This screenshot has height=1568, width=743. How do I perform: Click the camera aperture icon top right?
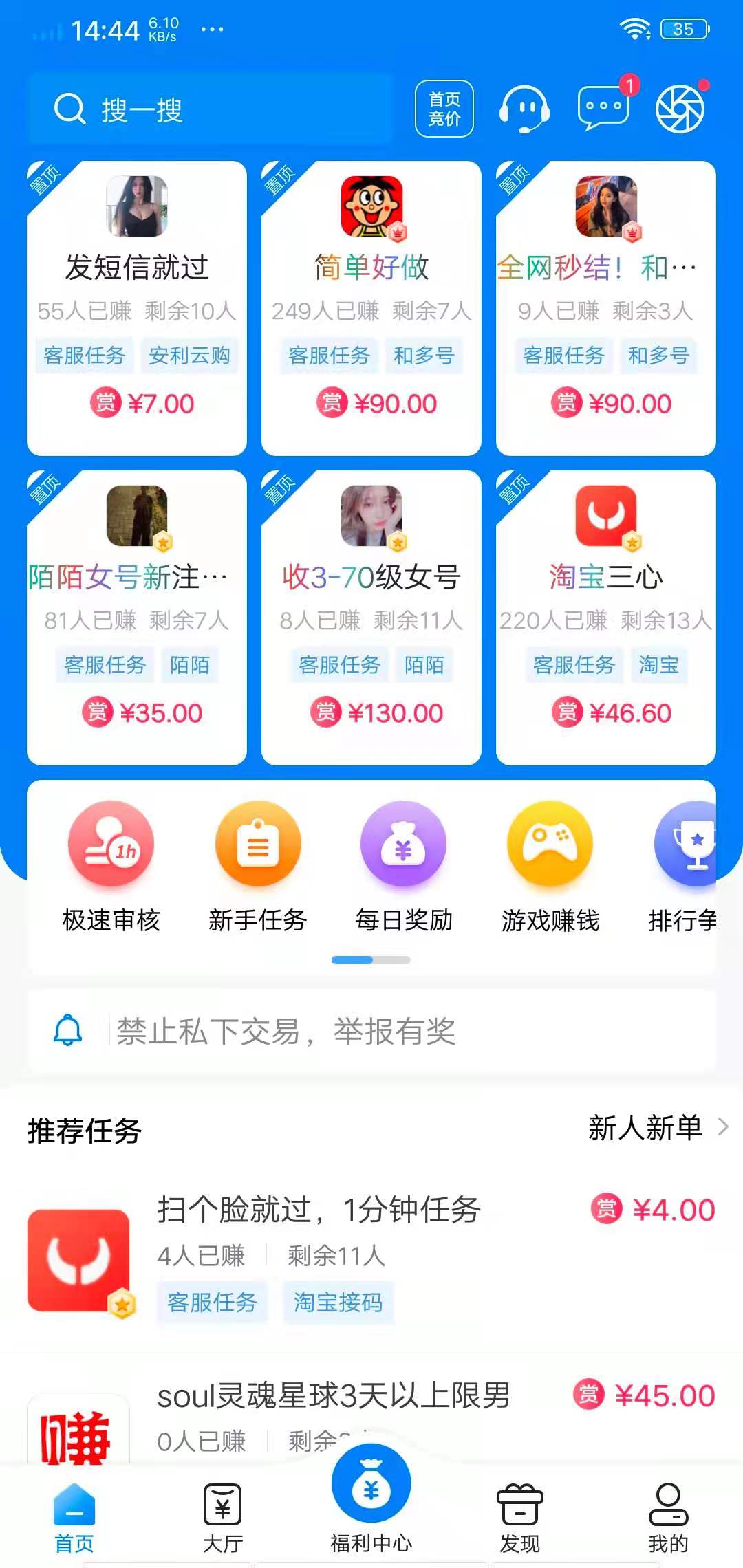tap(680, 109)
